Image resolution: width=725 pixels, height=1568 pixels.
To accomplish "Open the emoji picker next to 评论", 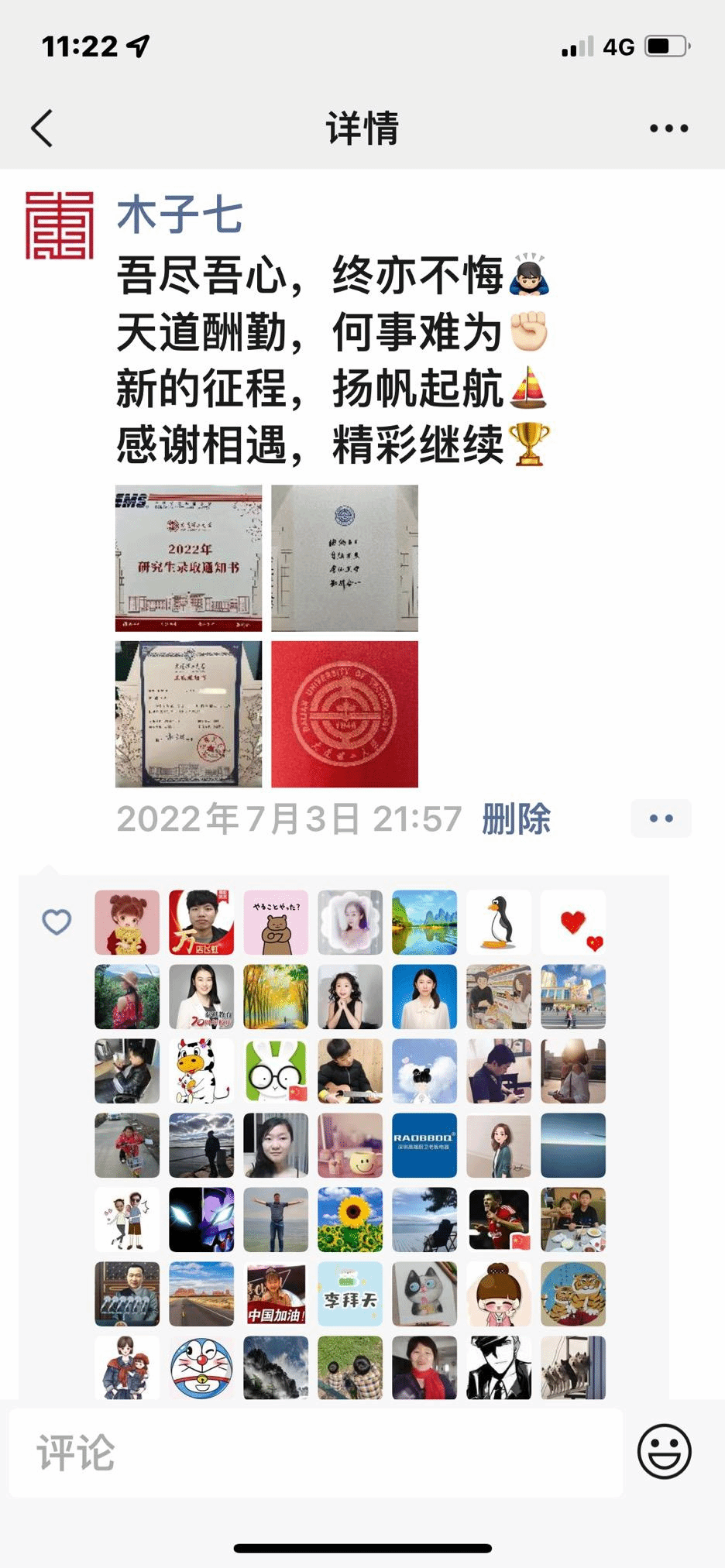I will point(664,1451).
